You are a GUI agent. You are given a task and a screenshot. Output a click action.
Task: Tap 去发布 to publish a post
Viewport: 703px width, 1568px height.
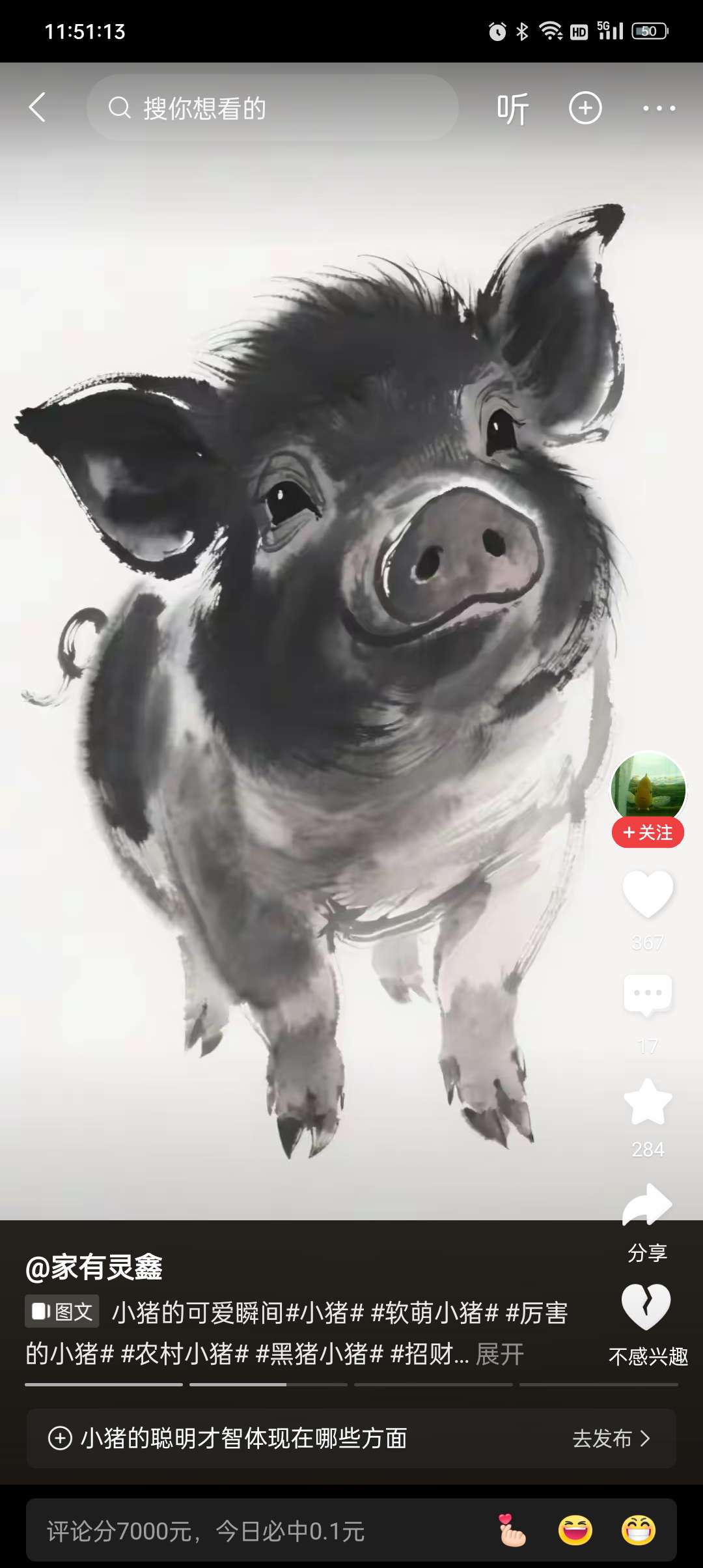610,1438
